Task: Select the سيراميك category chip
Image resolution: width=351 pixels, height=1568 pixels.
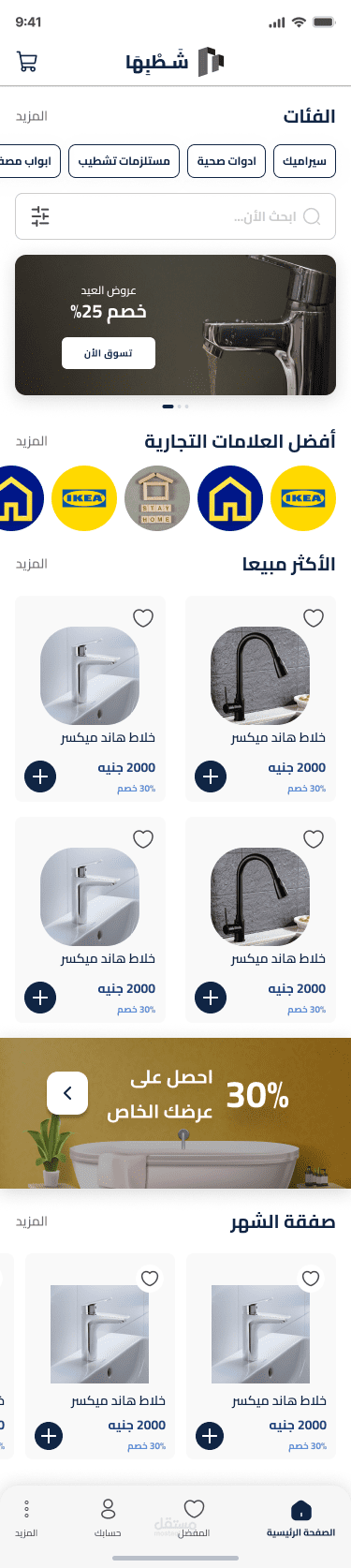Action: [x=304, y=161]
